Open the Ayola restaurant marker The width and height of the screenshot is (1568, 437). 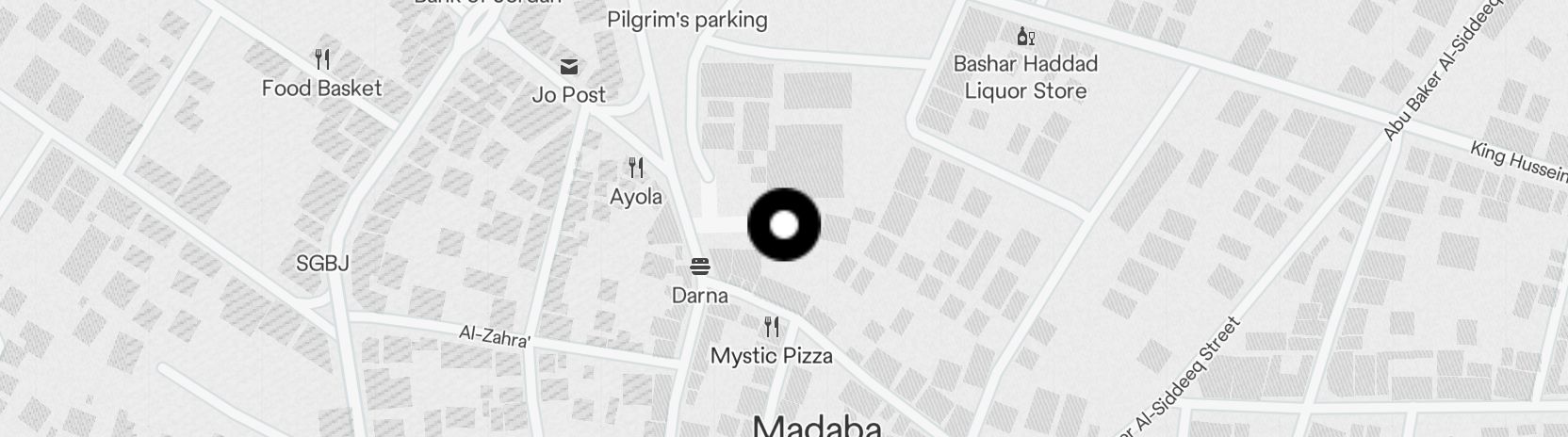(x=636, y=170)
